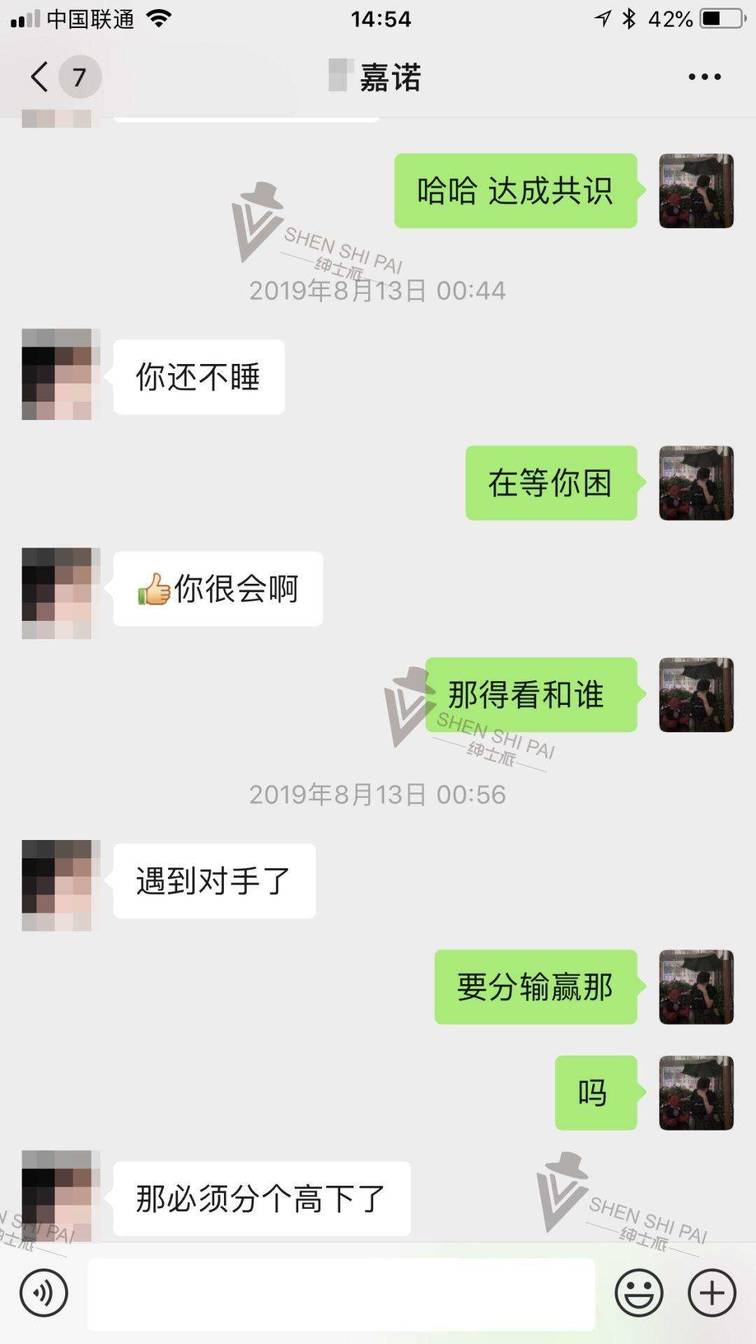This screenshot has height=1344, width=756.
Task: Tap the plus icon to attach content
Action: pyautogui.click(x=712, y=1292)
